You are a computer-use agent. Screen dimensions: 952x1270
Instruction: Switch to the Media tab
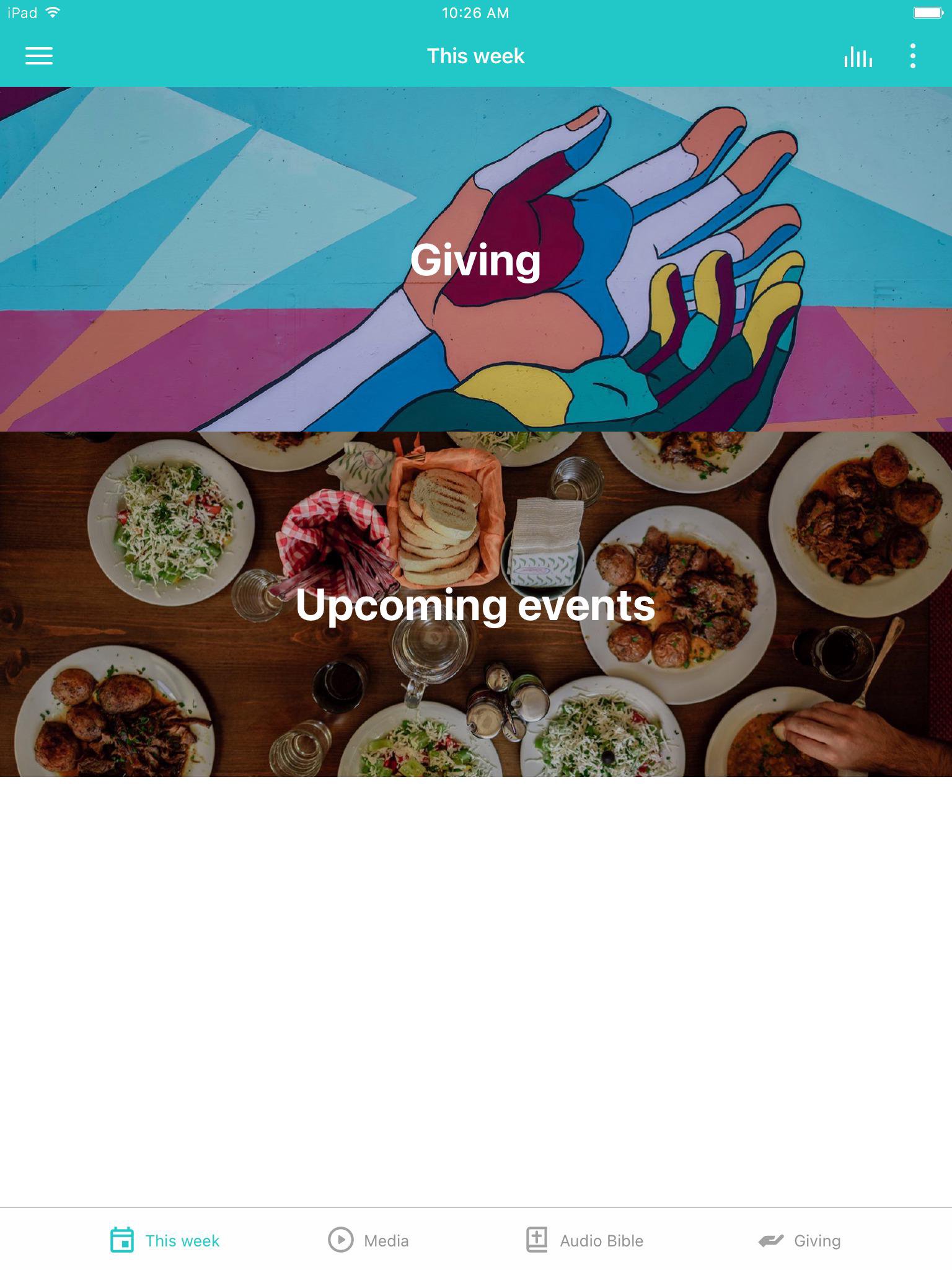pos(368,1240)
